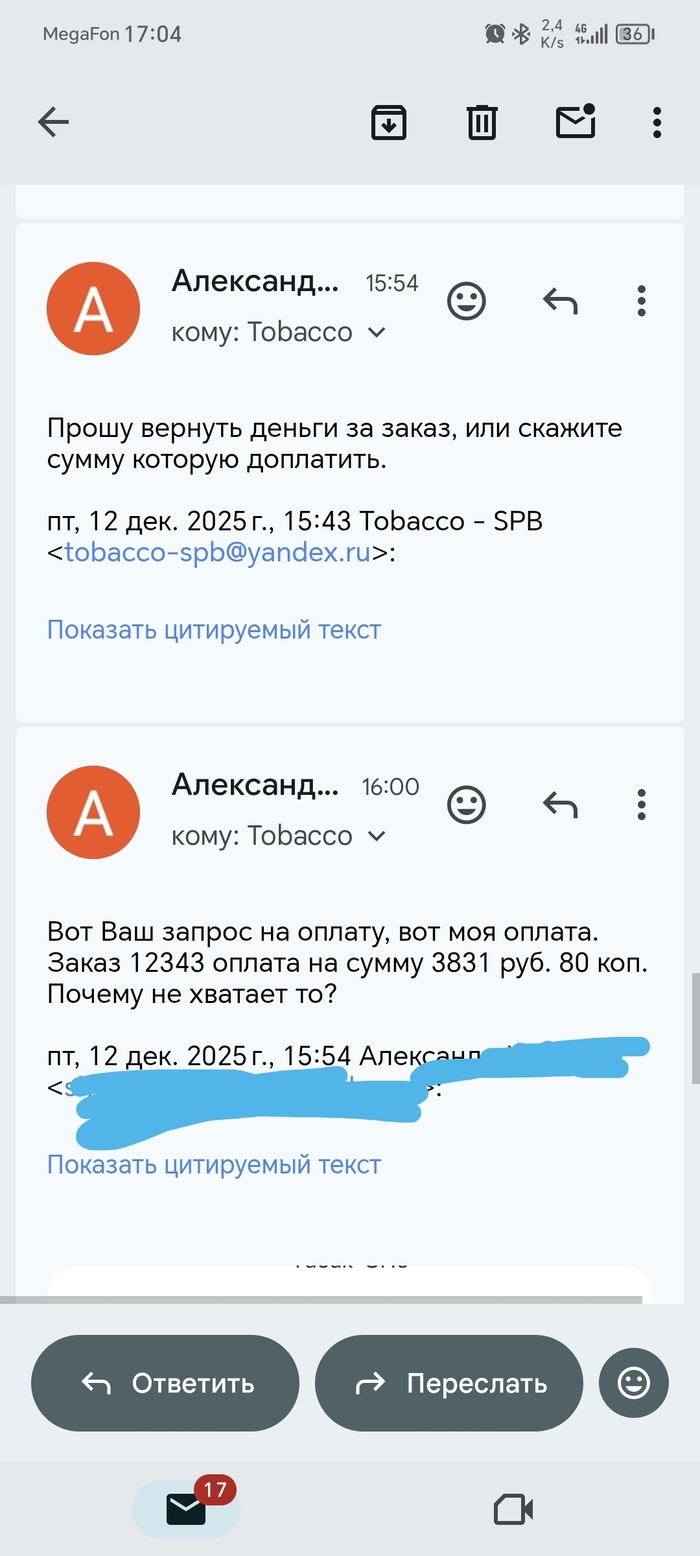Open more options for the 15:54 message

point(641,300)
